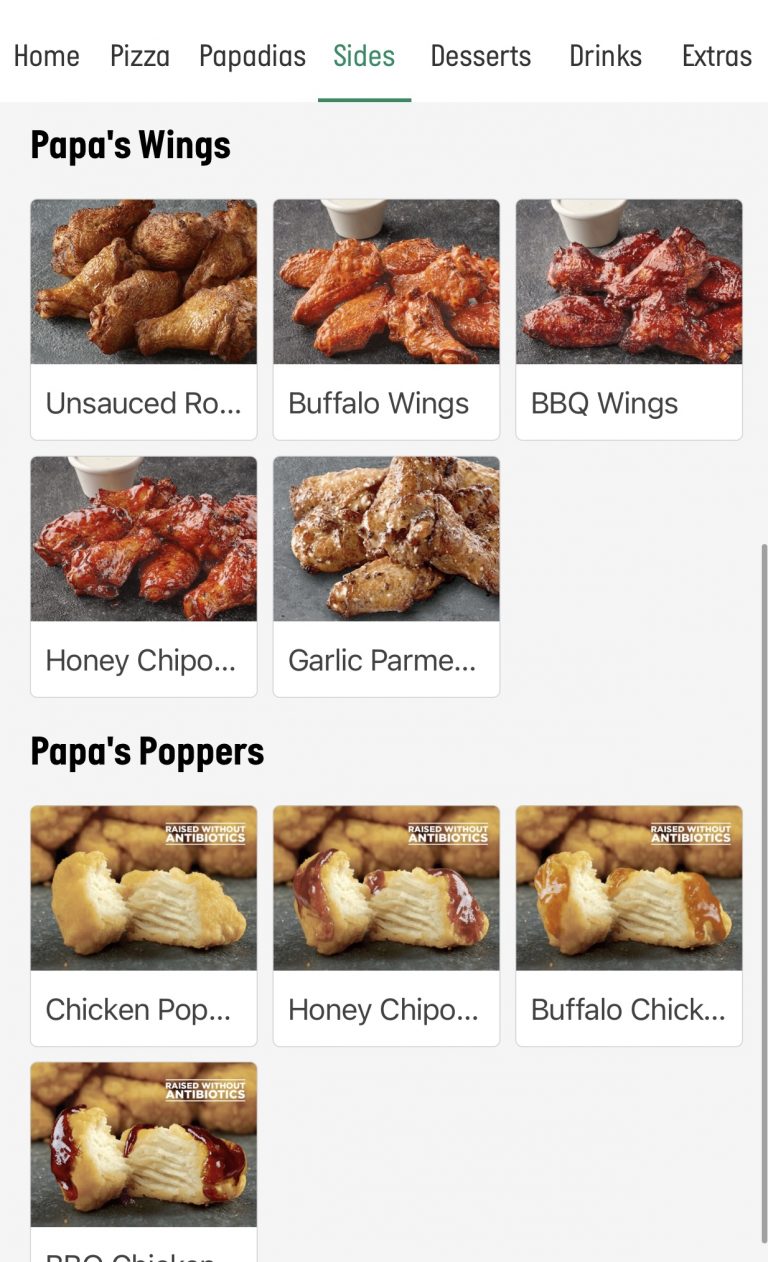The image size is (768, 1262).
Task: Go to the Papadias tab
Action: pyautogui.click(x=252, y=56)
